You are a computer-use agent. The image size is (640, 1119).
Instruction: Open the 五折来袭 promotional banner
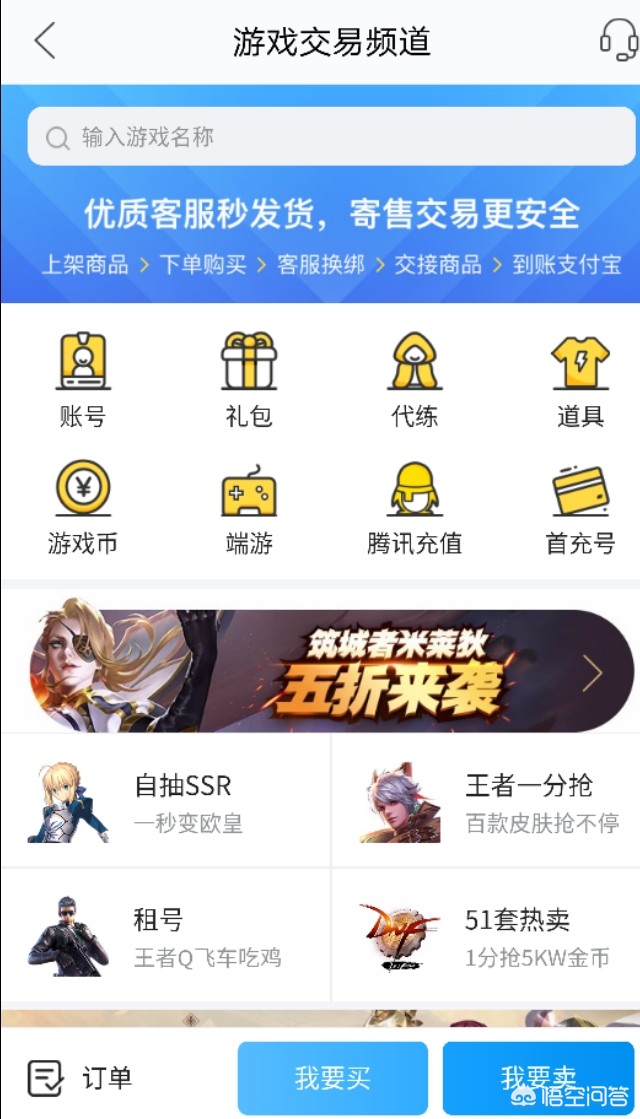pyautogui.click(x=330, y=672)
